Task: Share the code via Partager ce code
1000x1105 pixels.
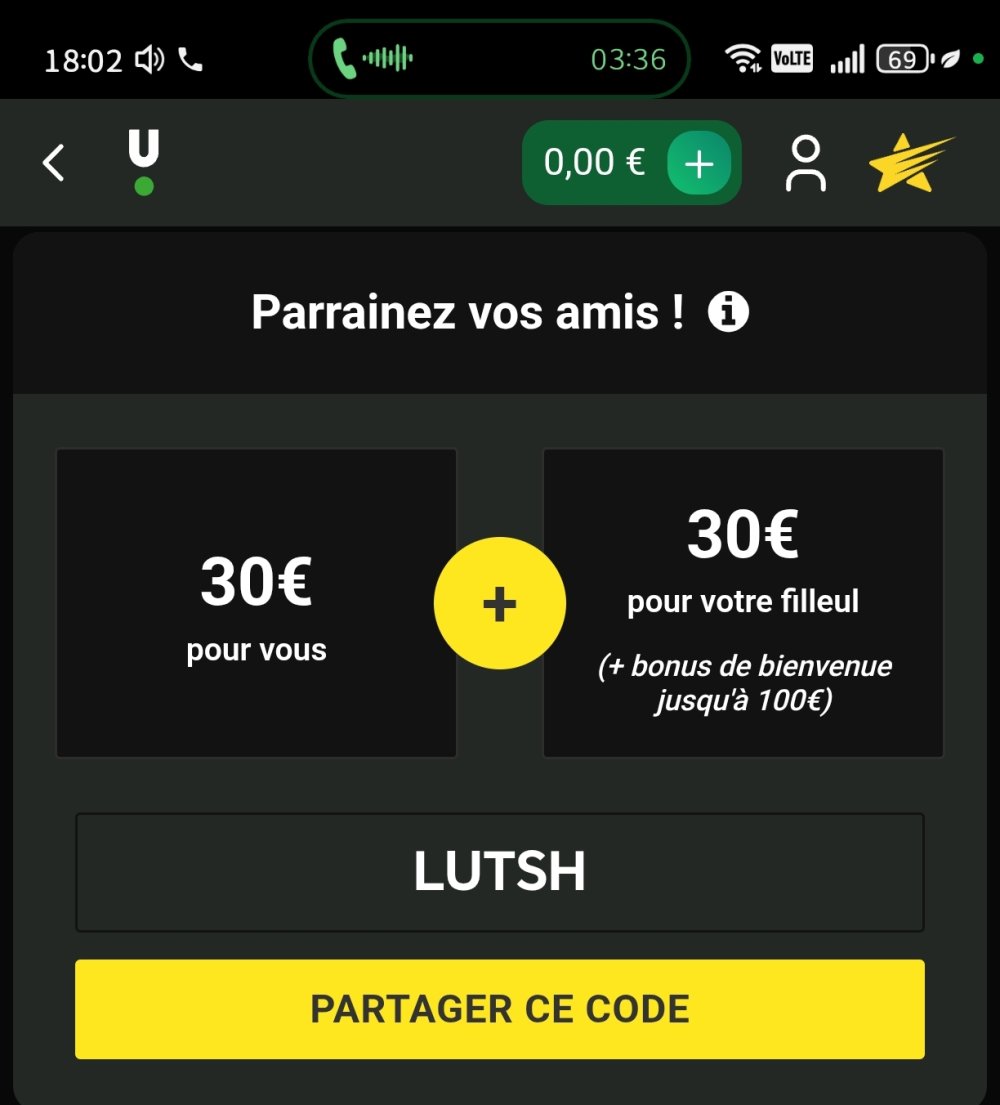Action: 499,1009
